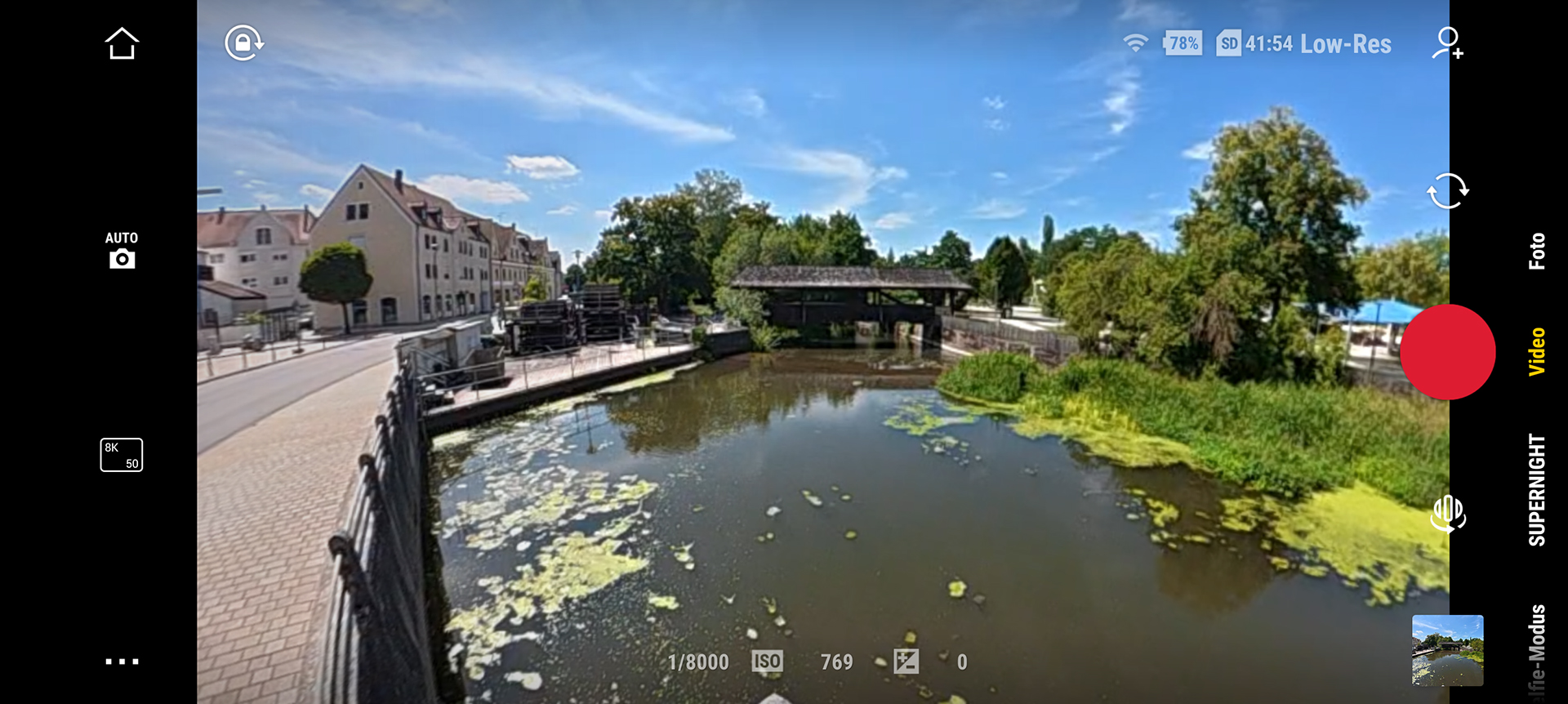Open the AUTO camera mode settings

pos(122,250)
